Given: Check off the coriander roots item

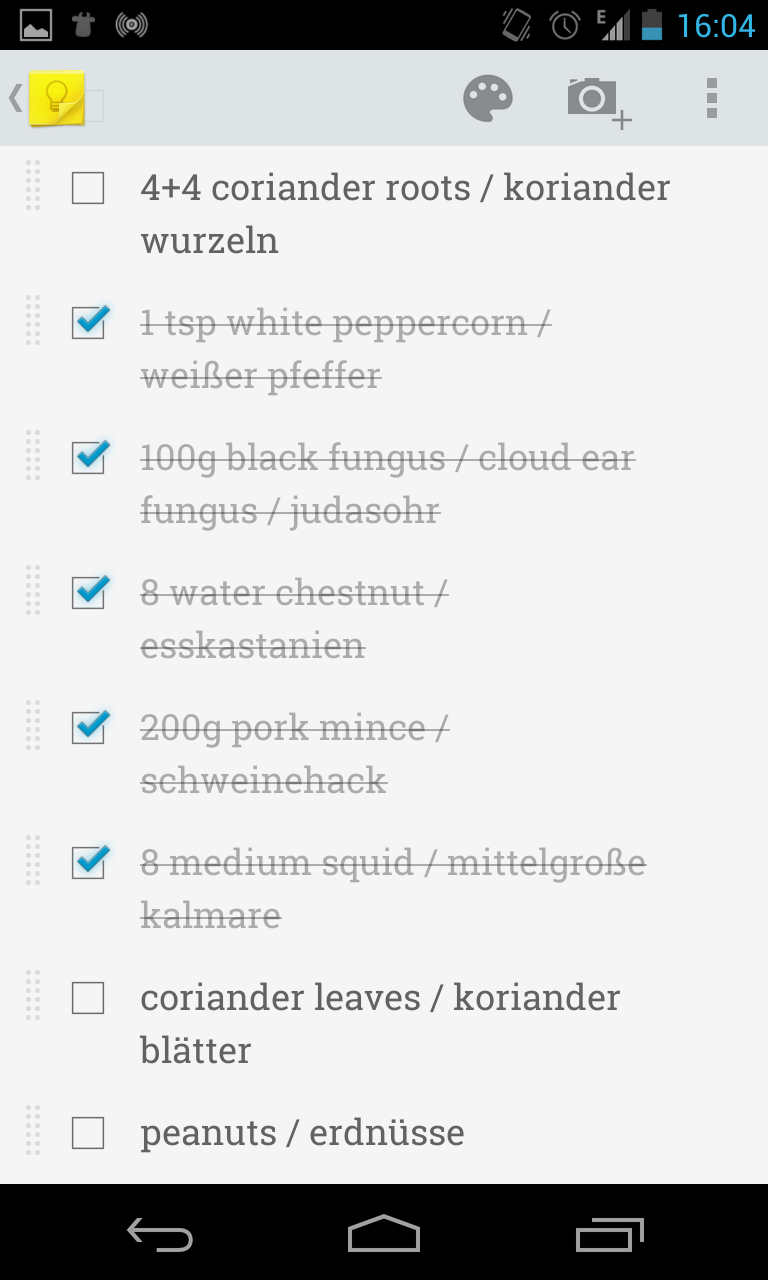Looking at the screenshot, I should pos(87,188).
